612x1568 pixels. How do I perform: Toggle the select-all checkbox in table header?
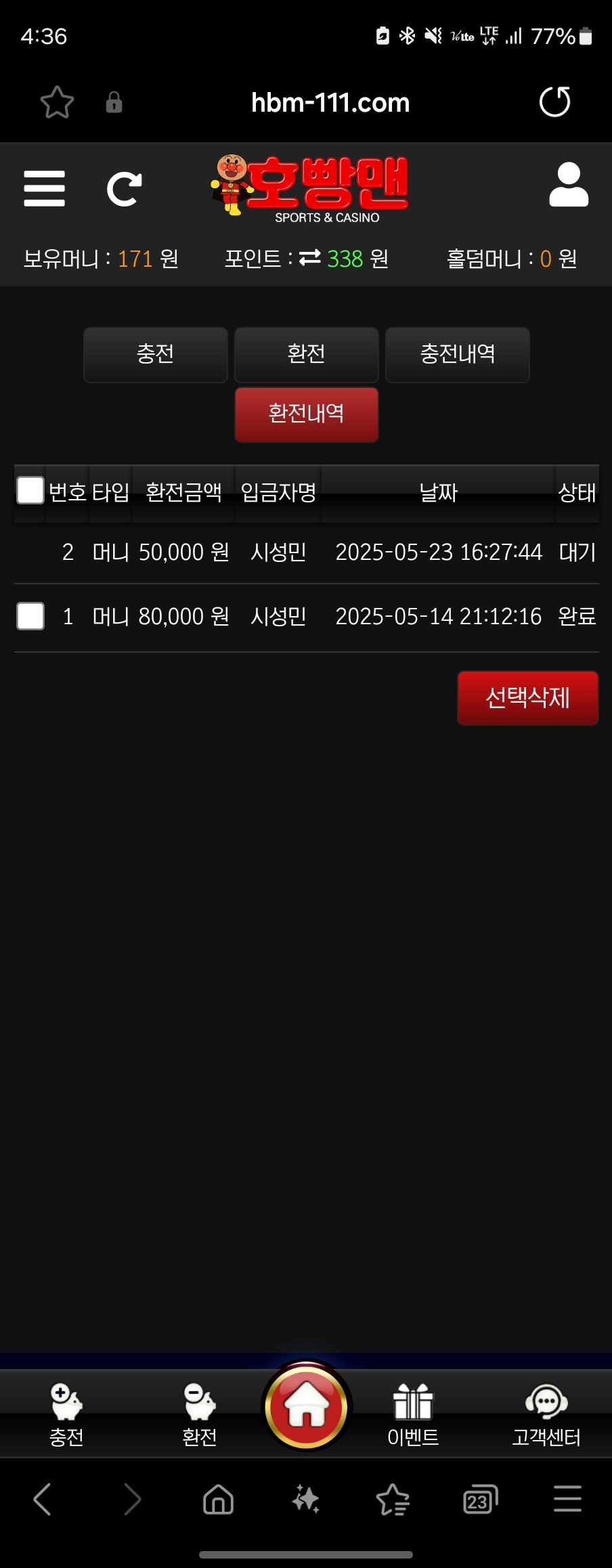coord(30,490)
